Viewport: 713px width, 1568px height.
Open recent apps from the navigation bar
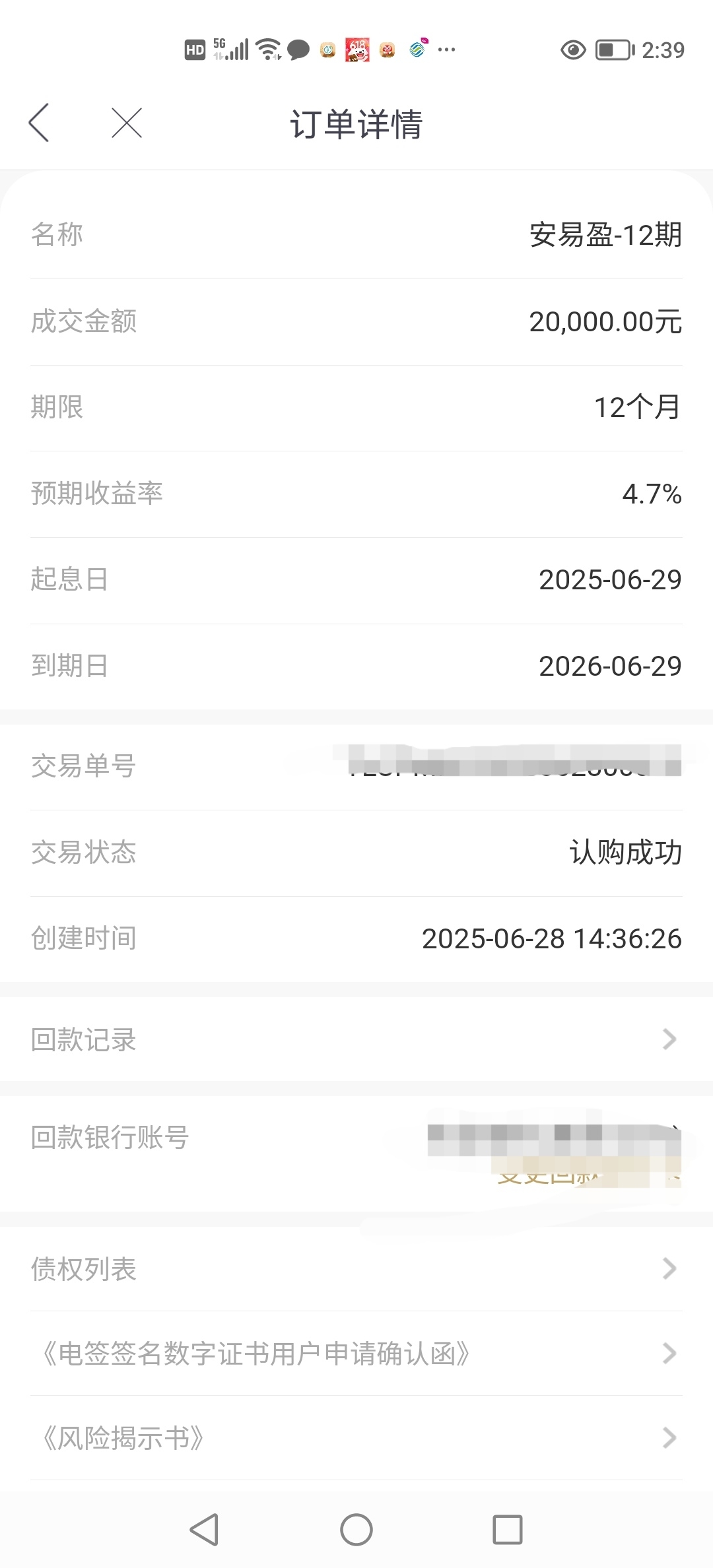click(508, 1530)
